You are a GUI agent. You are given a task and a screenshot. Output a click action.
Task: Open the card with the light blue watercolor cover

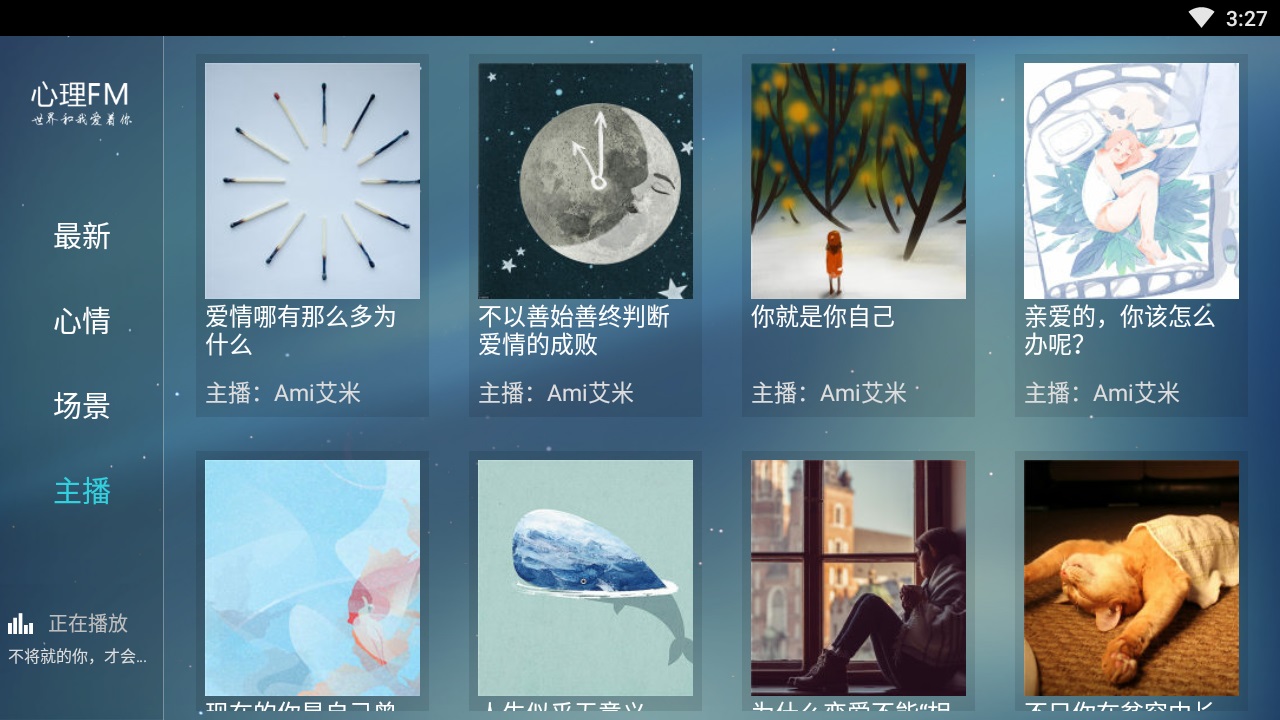[x=312, y=578]
